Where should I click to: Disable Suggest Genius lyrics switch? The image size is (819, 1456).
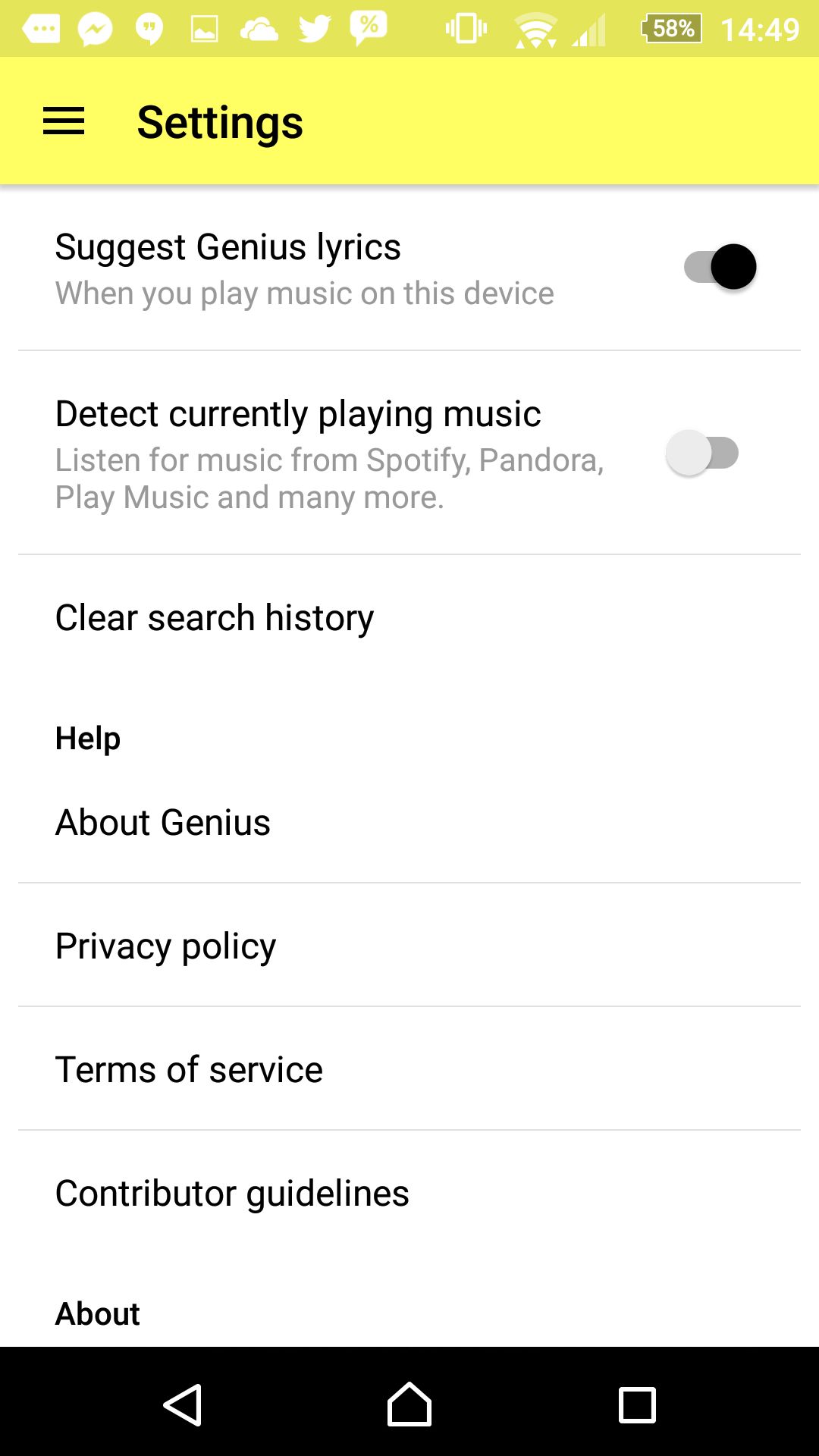(720, 267)
